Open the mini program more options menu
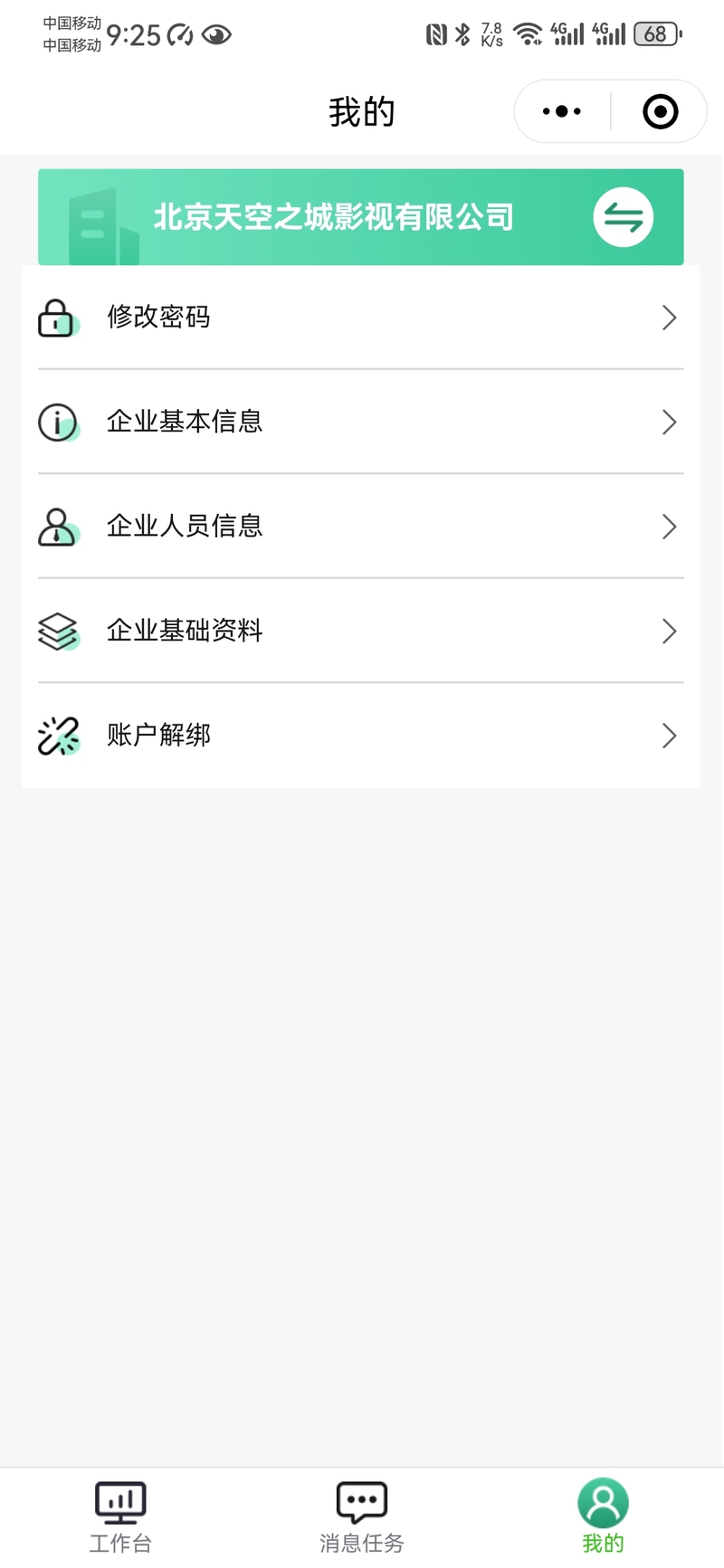 coord(562,111)
